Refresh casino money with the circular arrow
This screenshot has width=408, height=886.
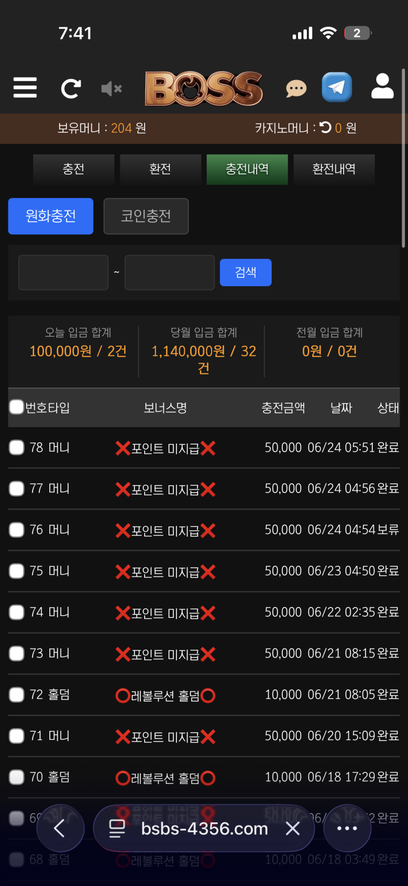pos(325,128)
